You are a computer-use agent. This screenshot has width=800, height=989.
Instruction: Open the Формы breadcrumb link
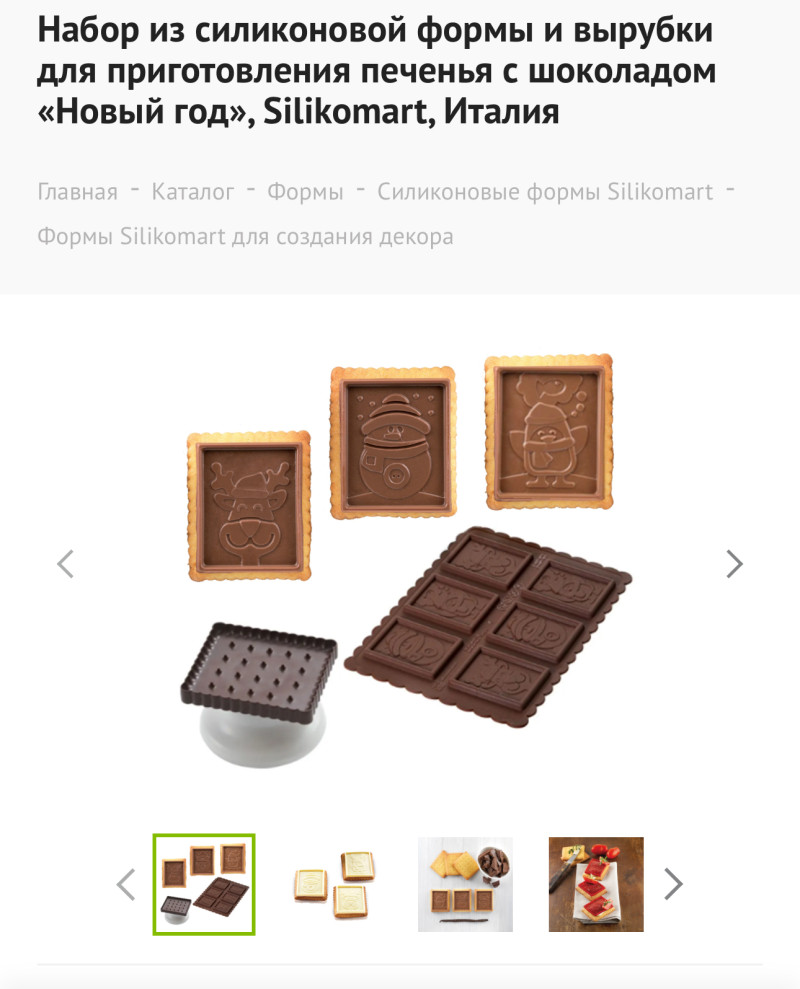[x=305, y=192]
